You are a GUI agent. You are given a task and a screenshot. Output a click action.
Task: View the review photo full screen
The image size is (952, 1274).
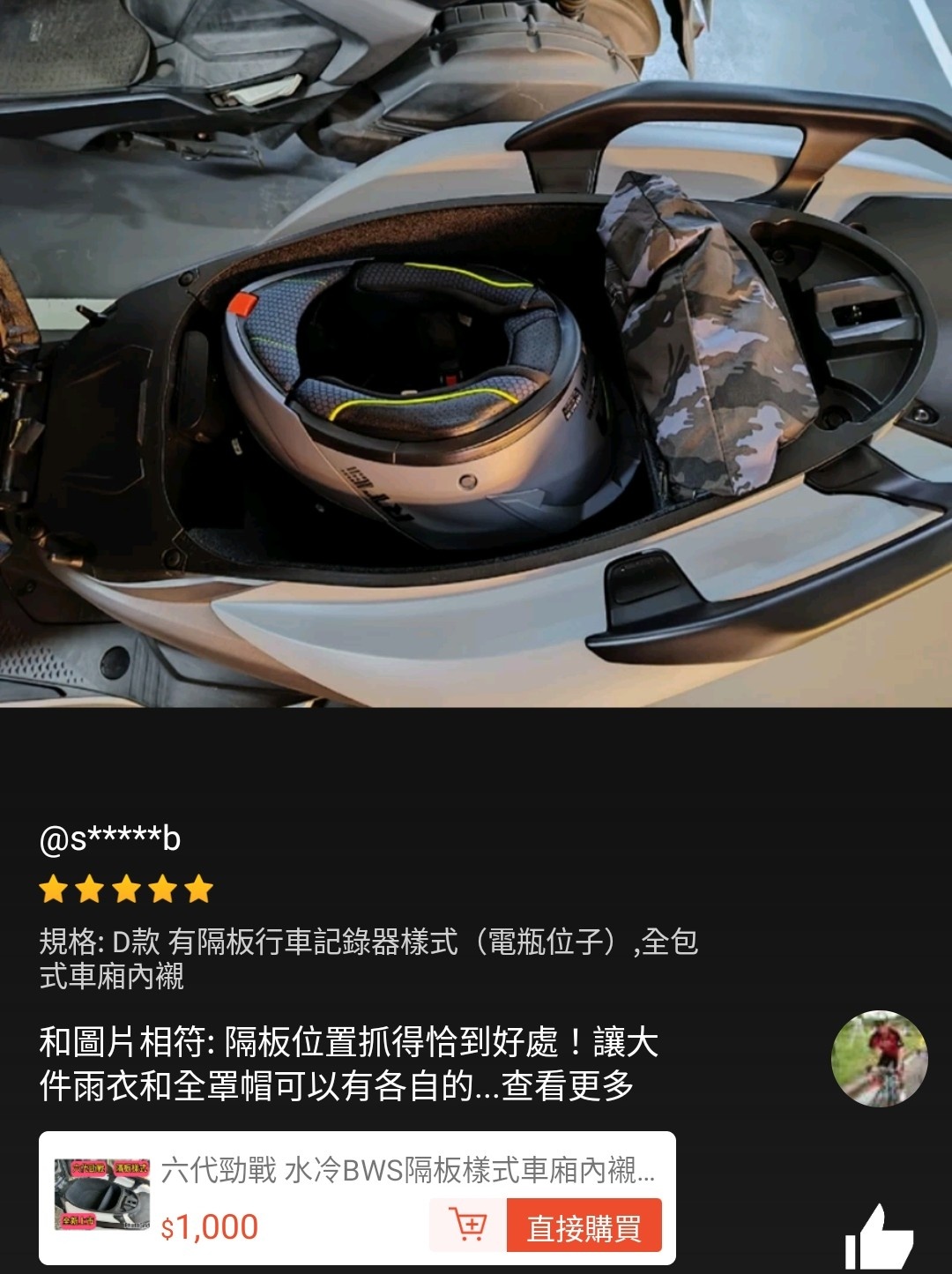point(476,353)
